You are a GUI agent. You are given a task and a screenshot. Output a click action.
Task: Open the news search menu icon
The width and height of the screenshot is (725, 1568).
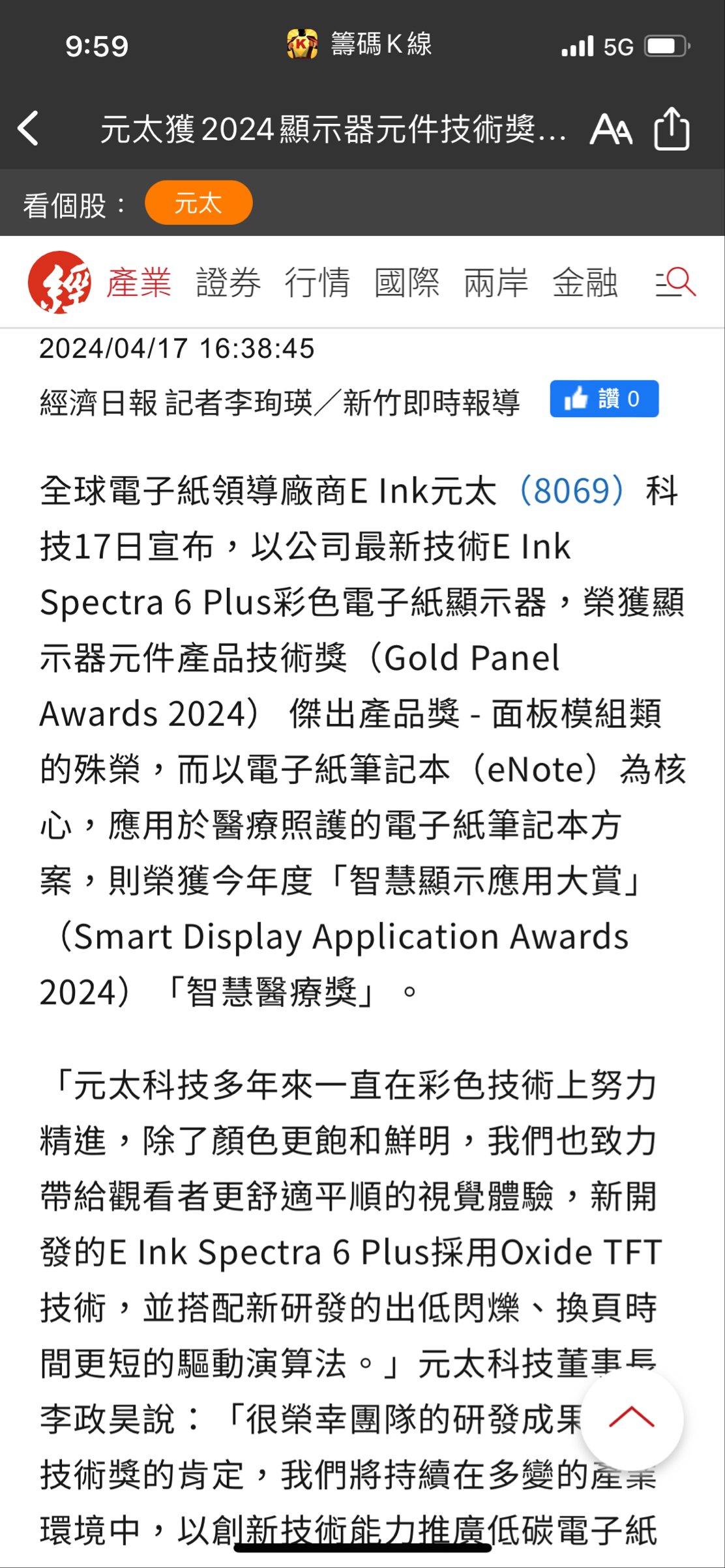pyautogui.click(x=675, y=282)
